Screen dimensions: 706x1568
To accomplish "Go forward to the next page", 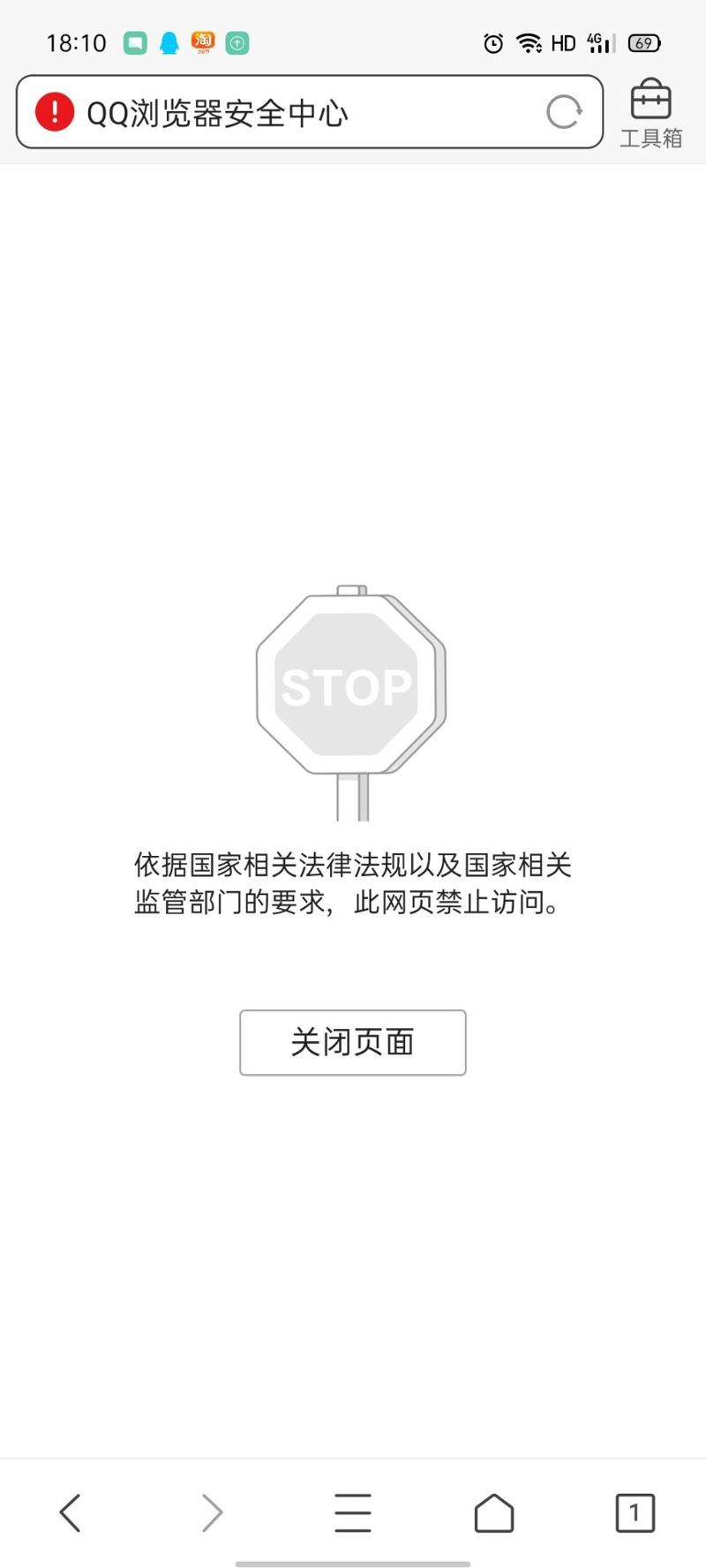I will (x=212, y=1512).
